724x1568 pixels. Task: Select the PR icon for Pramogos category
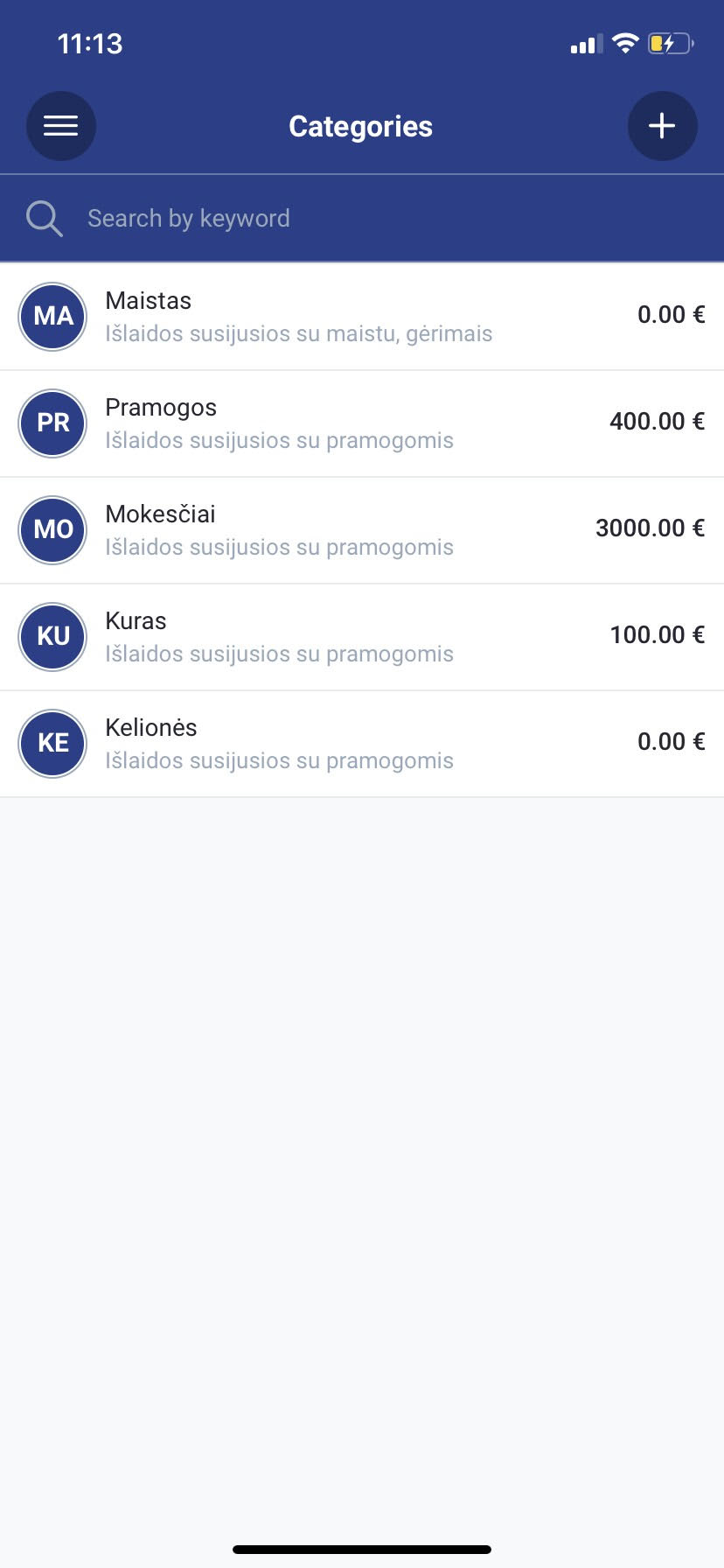click(x=52, y=423)
